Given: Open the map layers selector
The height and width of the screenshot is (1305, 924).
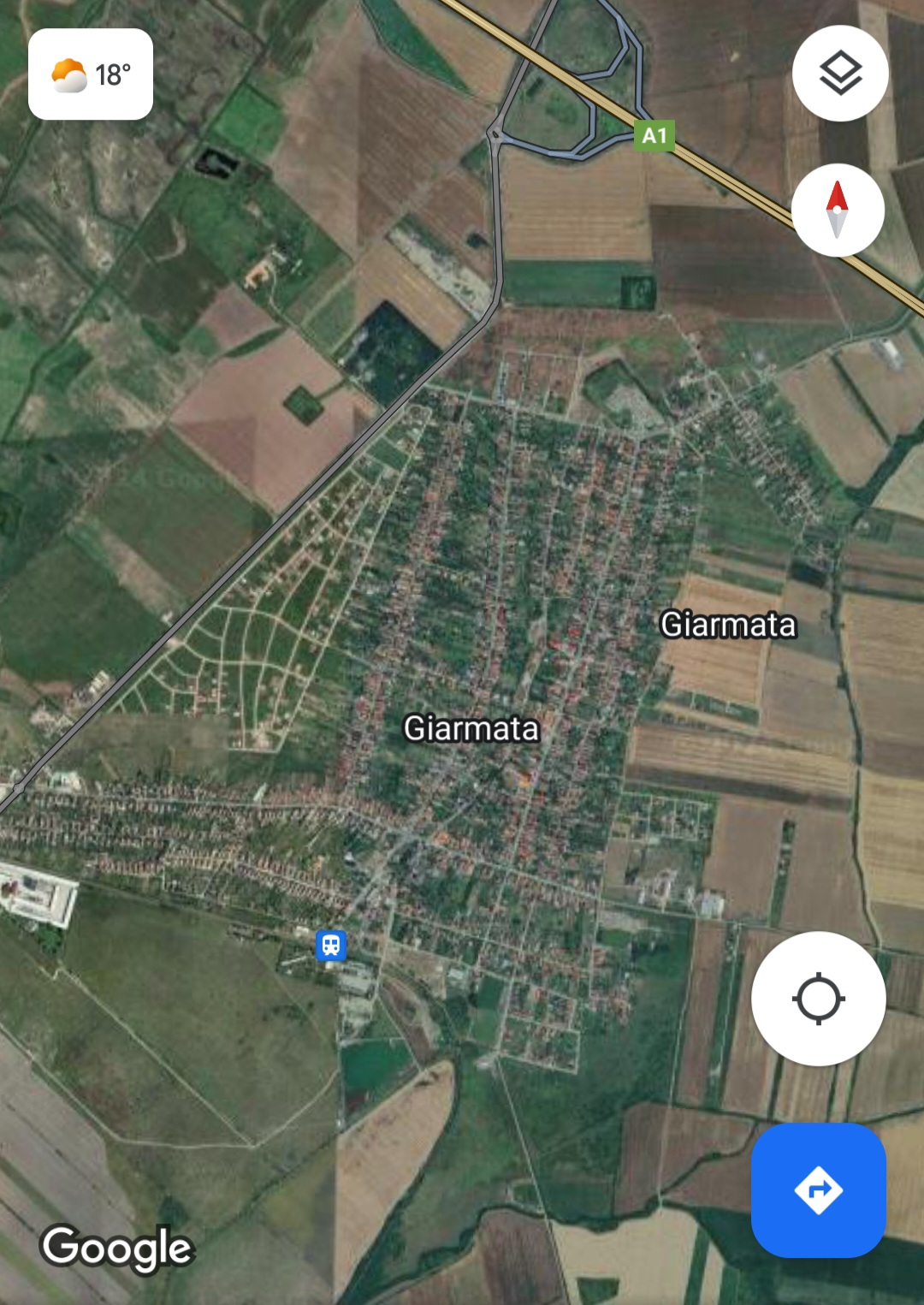Looking at the screenshot, I should pos(839,74).
